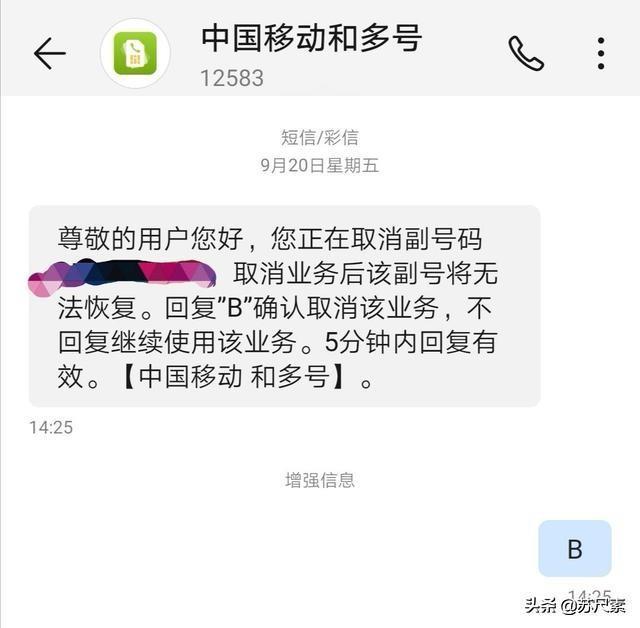The width and height of the screenshot is (640, 628).
Task: Open the three-dot overflow menu
Action: [601, 53]
